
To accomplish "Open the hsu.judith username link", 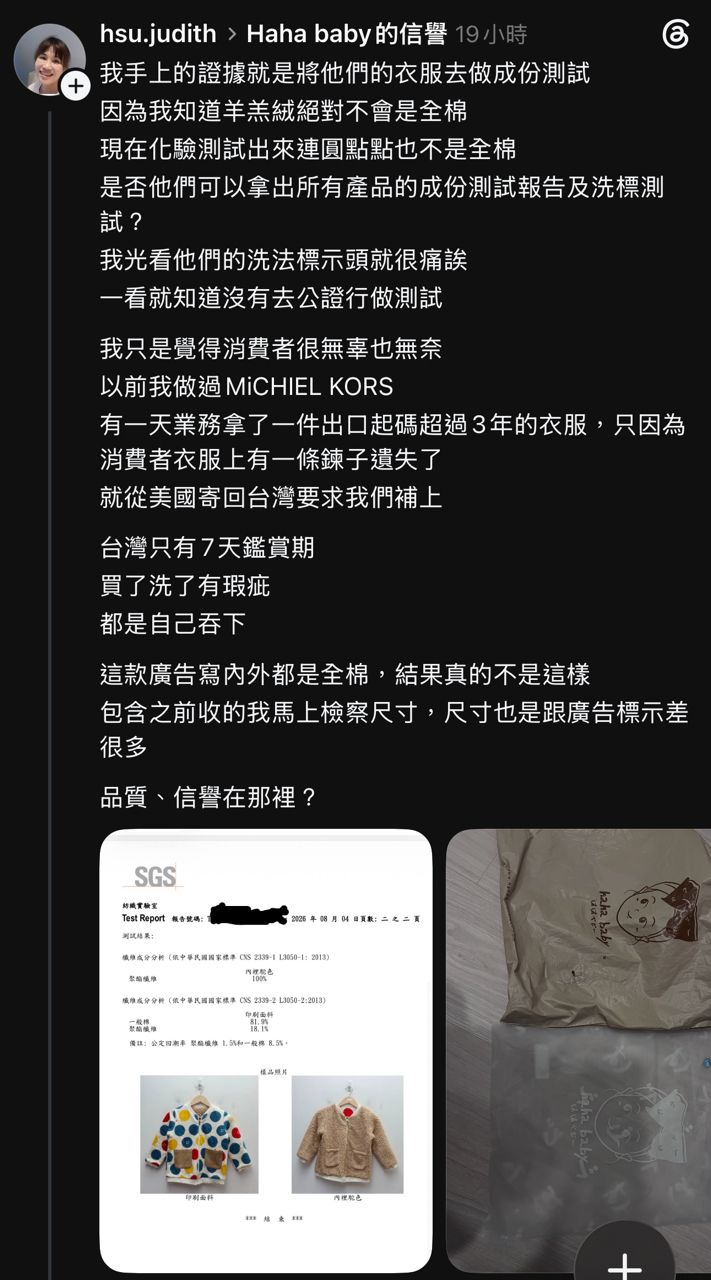I will (x=158, y=34).
